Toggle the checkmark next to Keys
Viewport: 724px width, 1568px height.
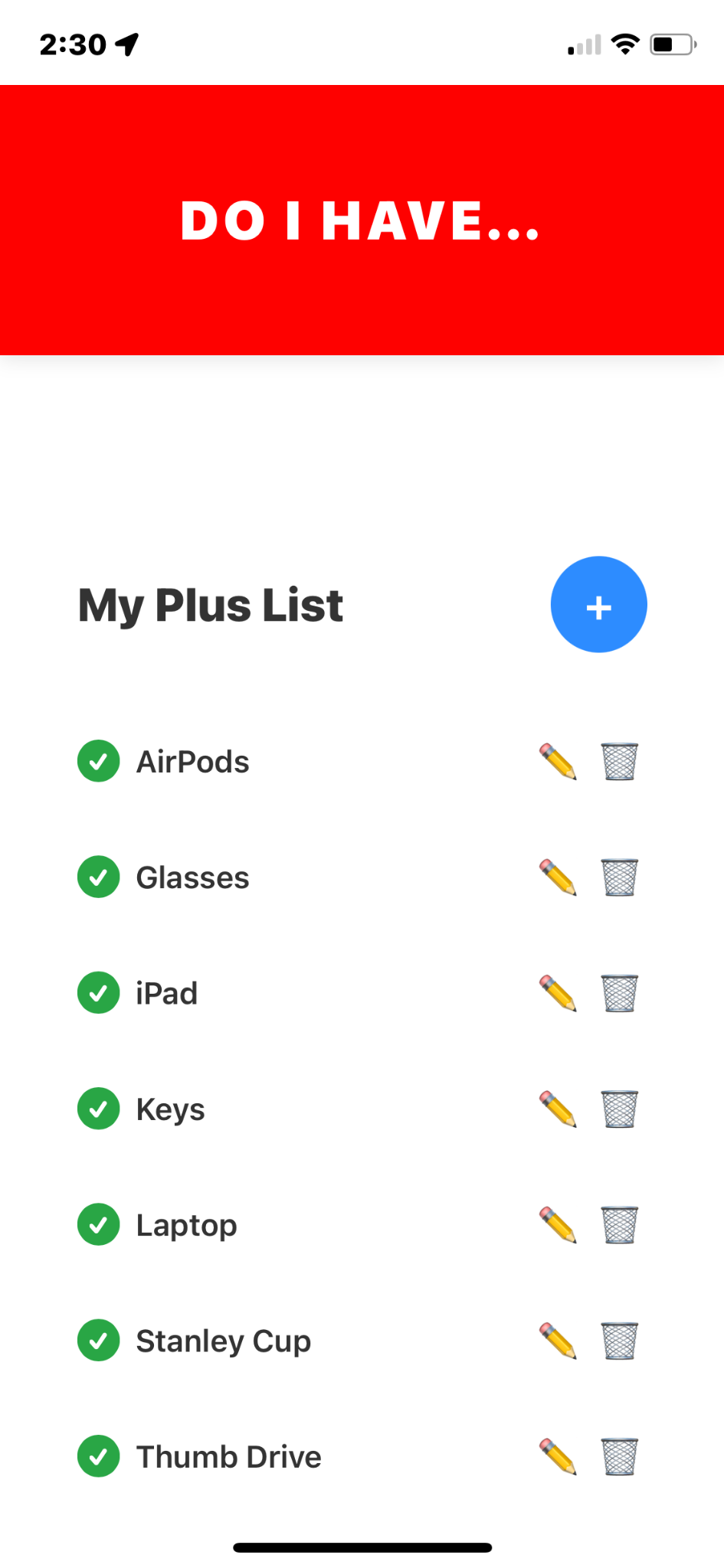tap(98, 1108)
